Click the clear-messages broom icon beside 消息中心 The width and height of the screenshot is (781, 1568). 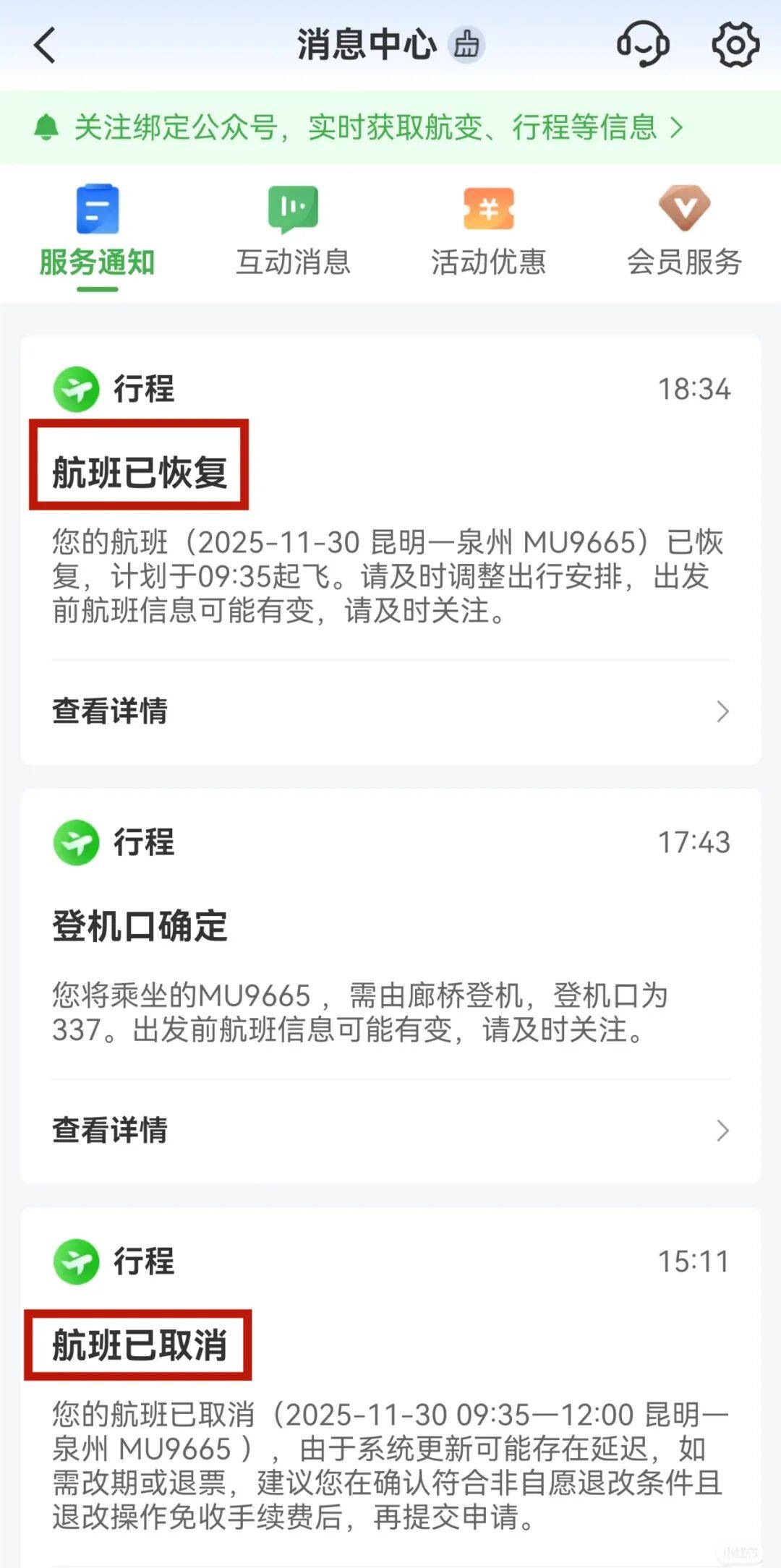pos(466,46)
